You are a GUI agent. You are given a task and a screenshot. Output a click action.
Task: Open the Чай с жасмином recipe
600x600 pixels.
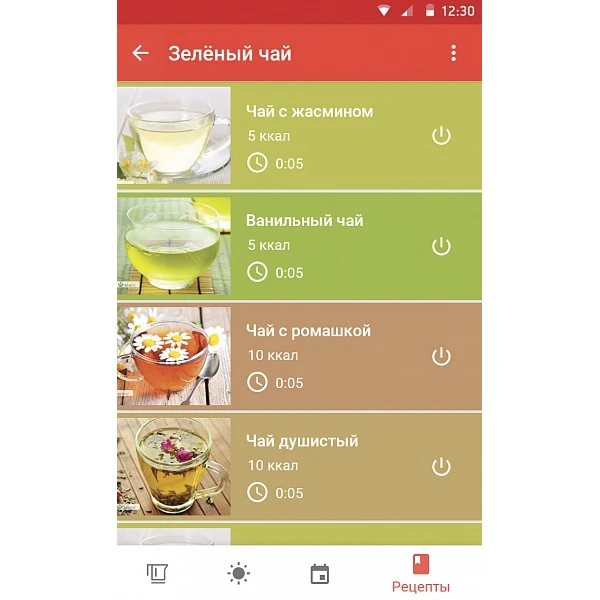coord(310,112)
